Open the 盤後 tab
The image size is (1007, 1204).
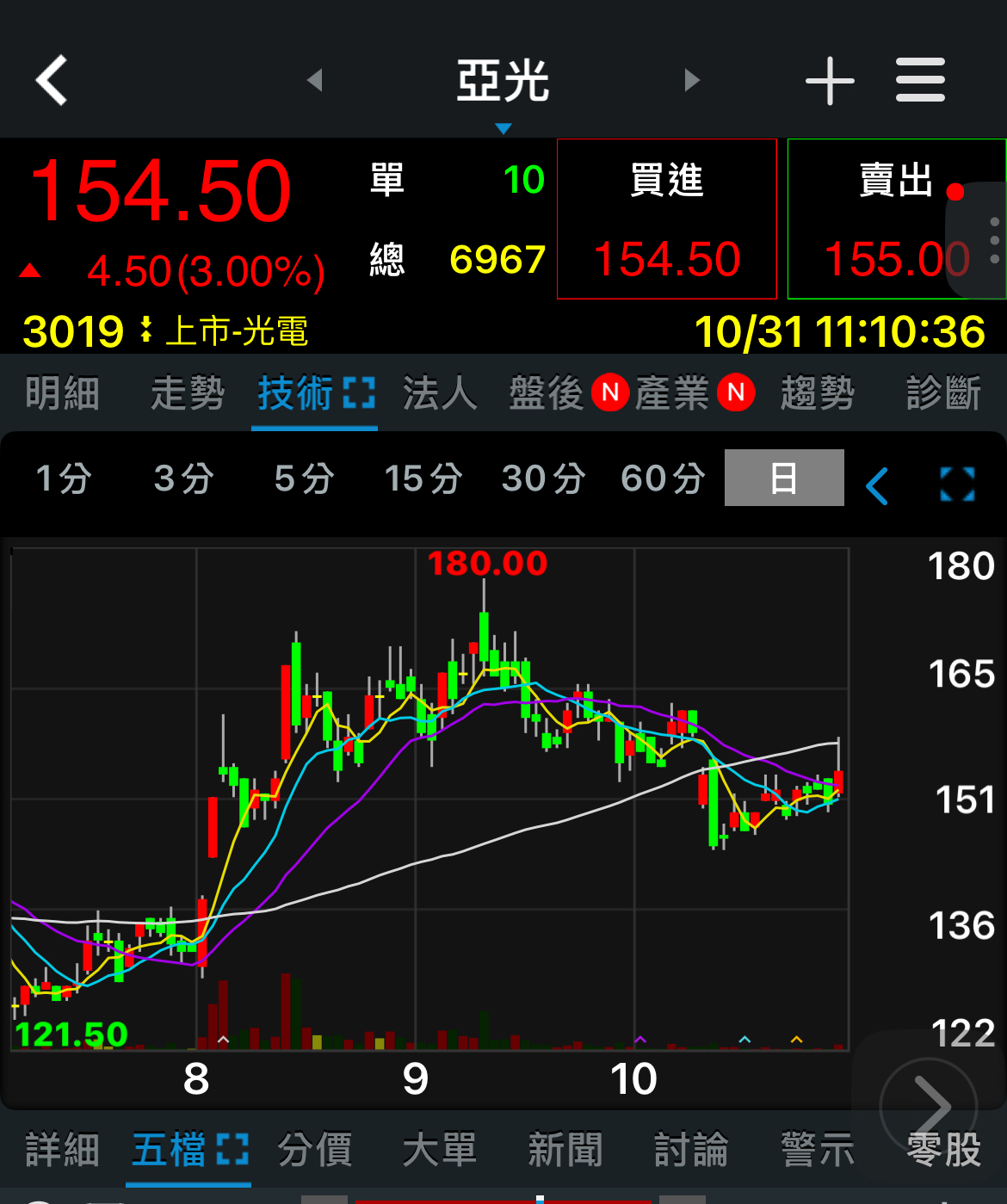click(547, 394)
